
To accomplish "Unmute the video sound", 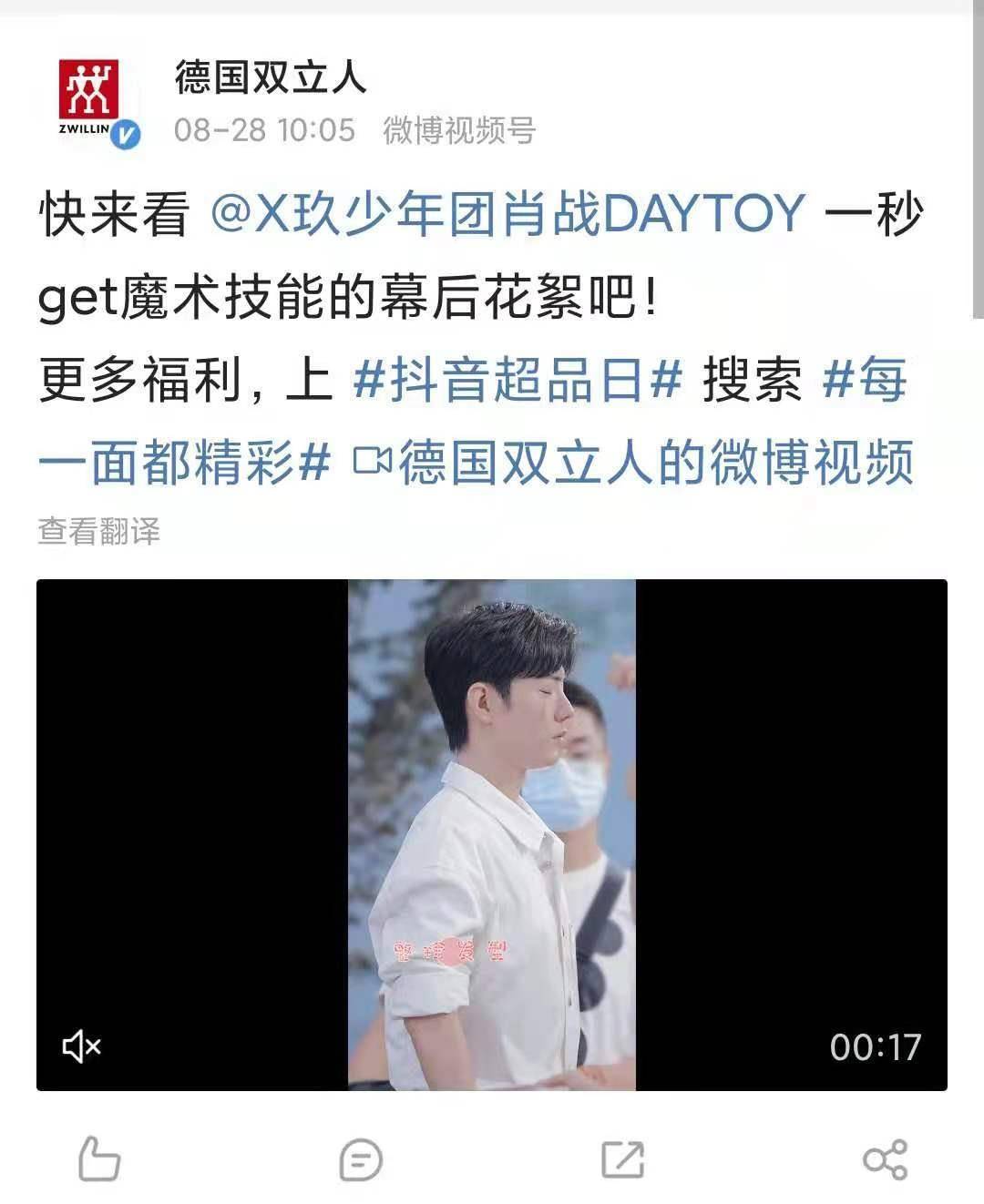I will 82,1046.
